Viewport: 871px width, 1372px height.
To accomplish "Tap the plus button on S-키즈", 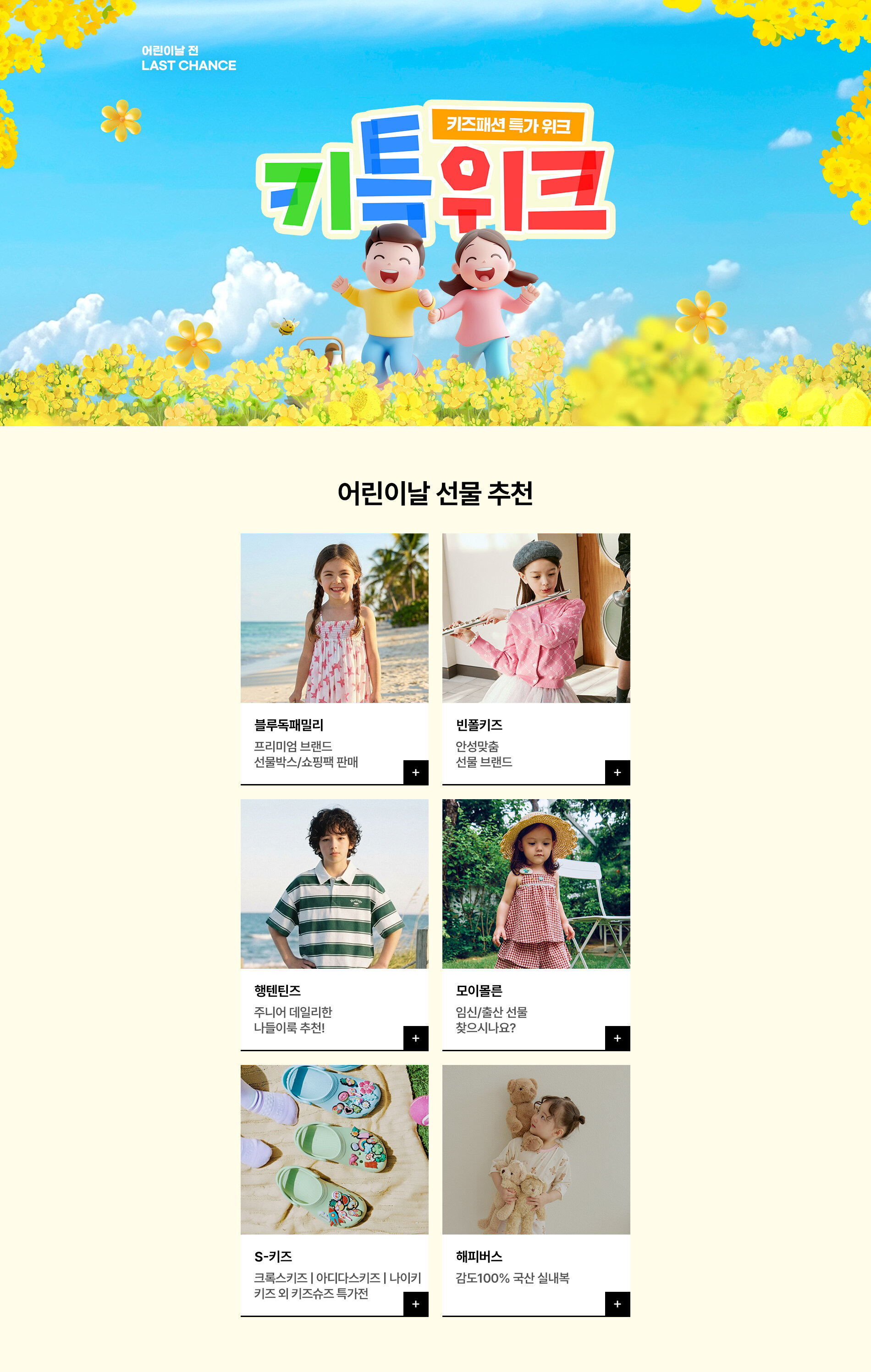I will click(x=415, y=1304).
